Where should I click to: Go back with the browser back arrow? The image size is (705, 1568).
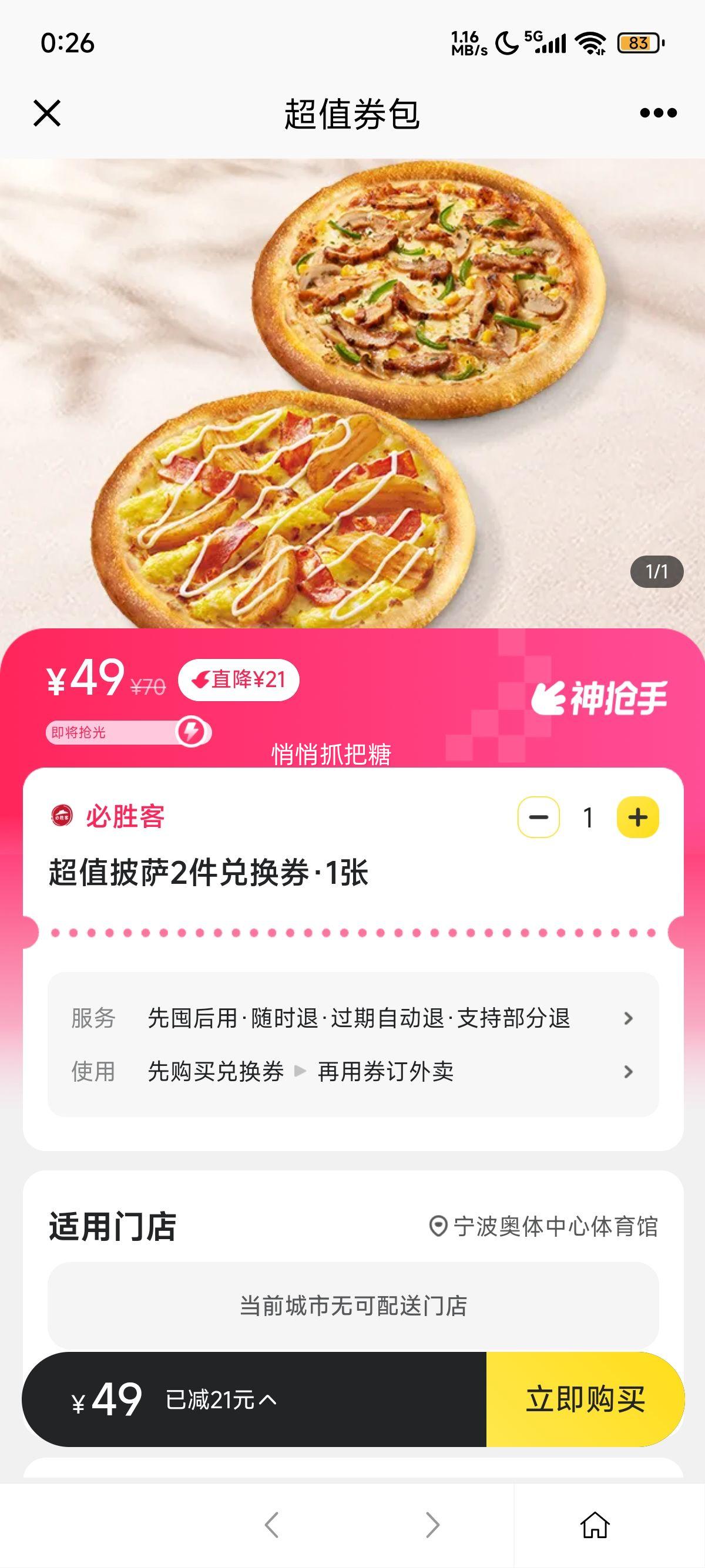(271, 1525)
